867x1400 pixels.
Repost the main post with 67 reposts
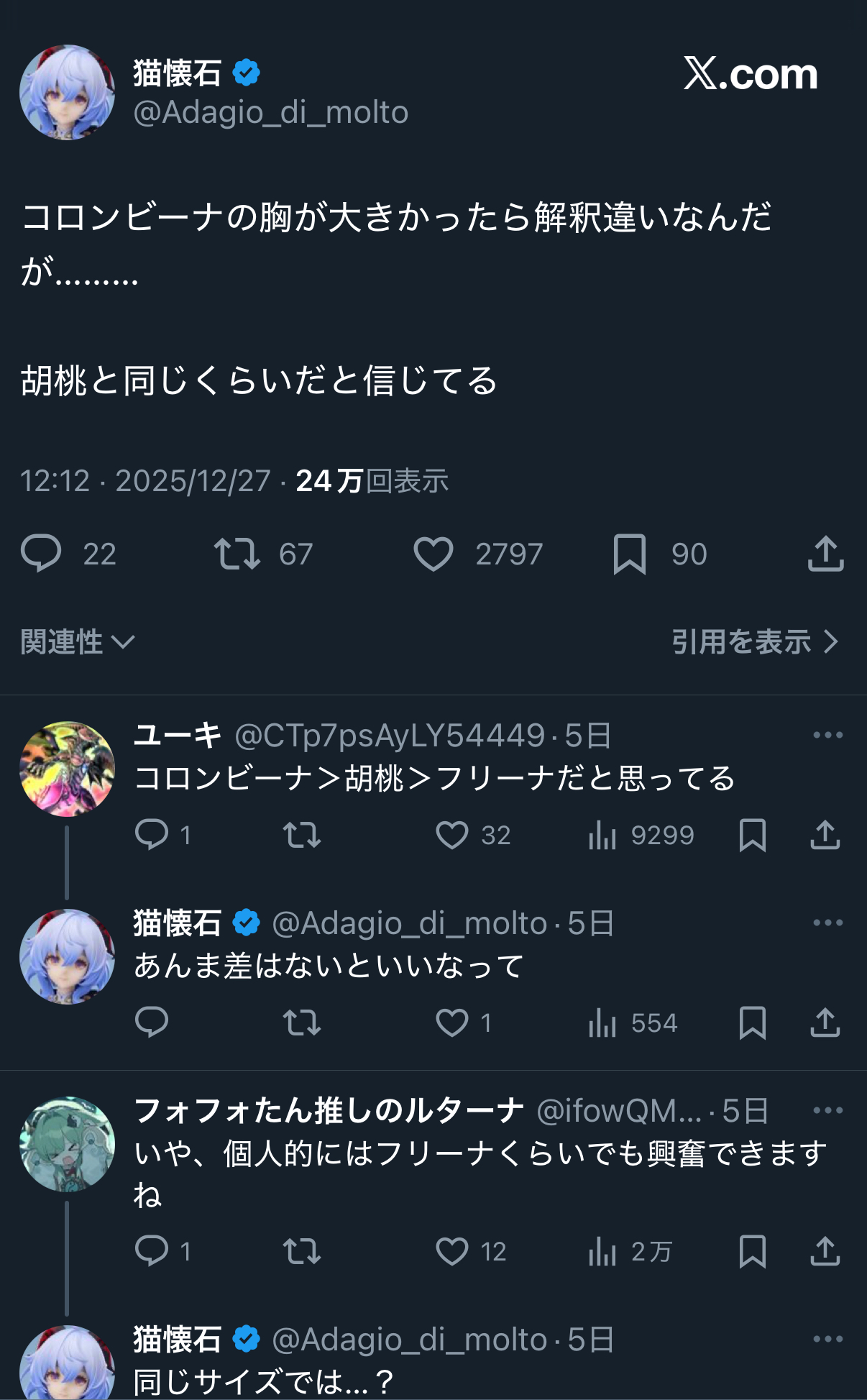(x=237, y=554)
